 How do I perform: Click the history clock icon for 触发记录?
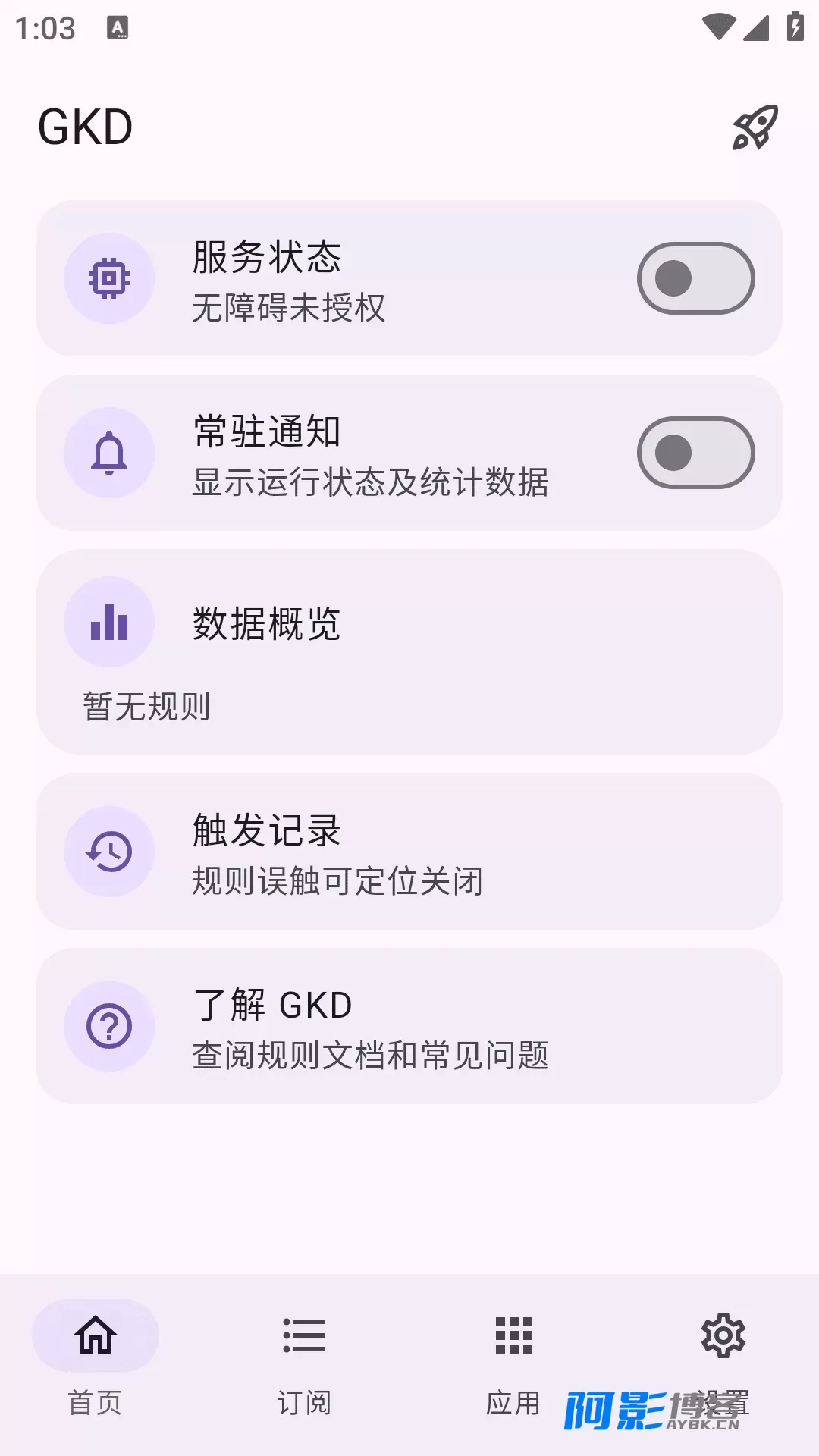[109, 852]
